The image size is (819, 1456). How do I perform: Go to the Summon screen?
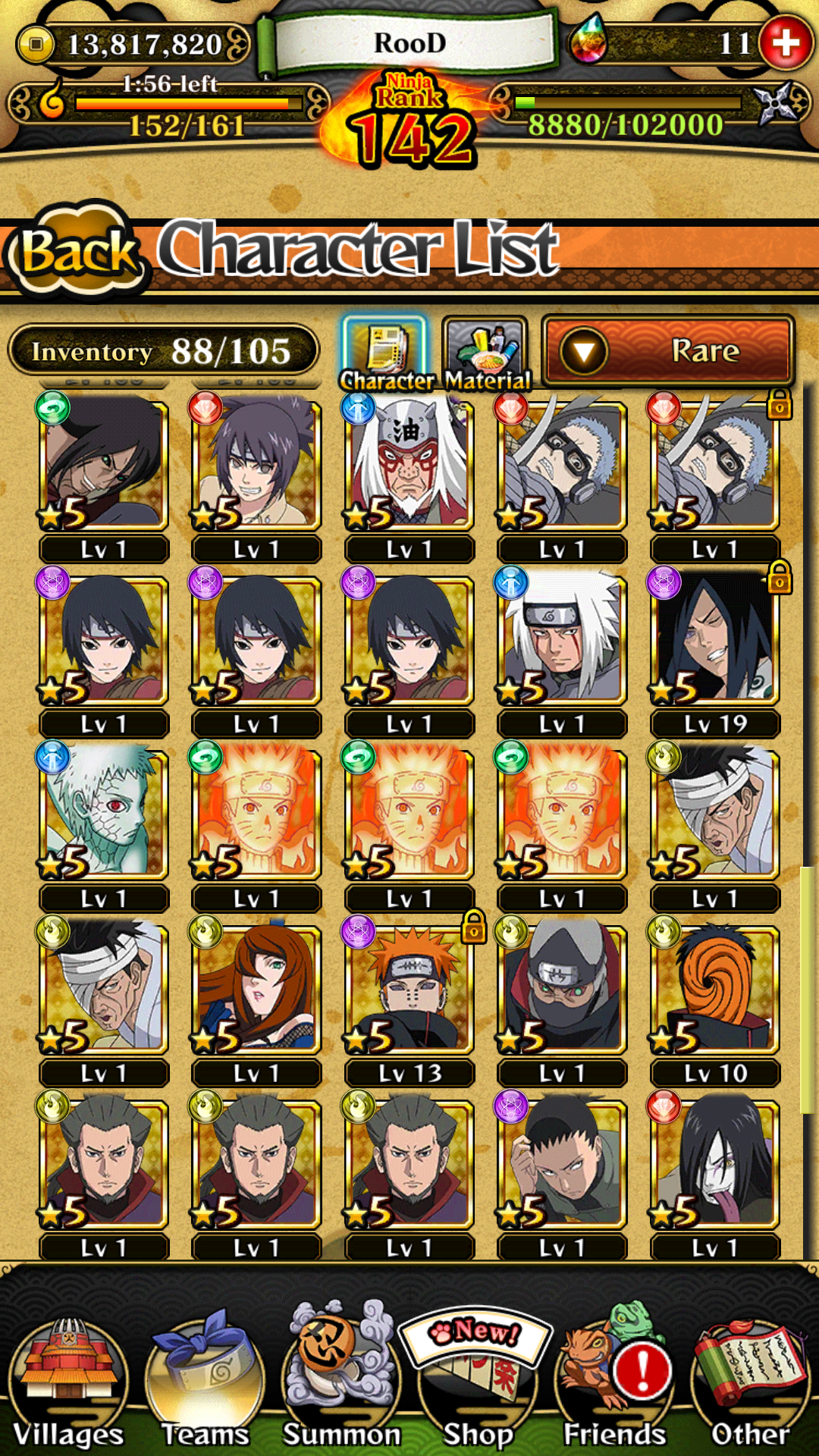click(341, 1376)
